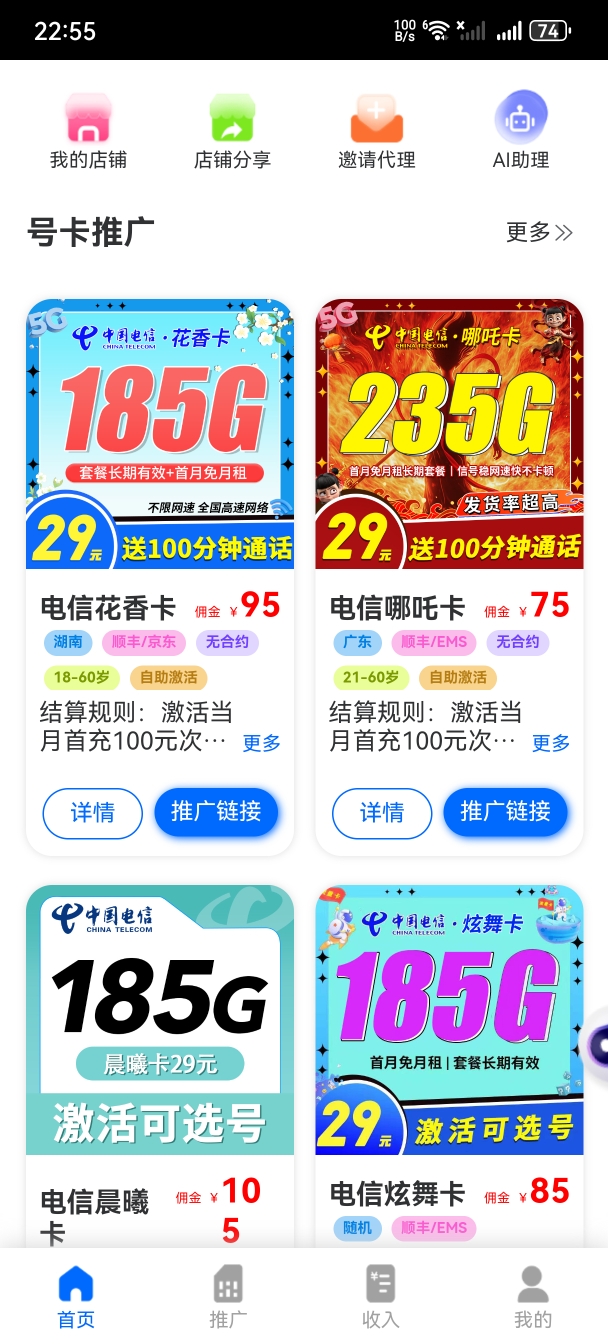The height and width of the screenshot is (1344, 608).
Task: View 详情 for 电信哪吒卡
Action: tap(381, 813)
